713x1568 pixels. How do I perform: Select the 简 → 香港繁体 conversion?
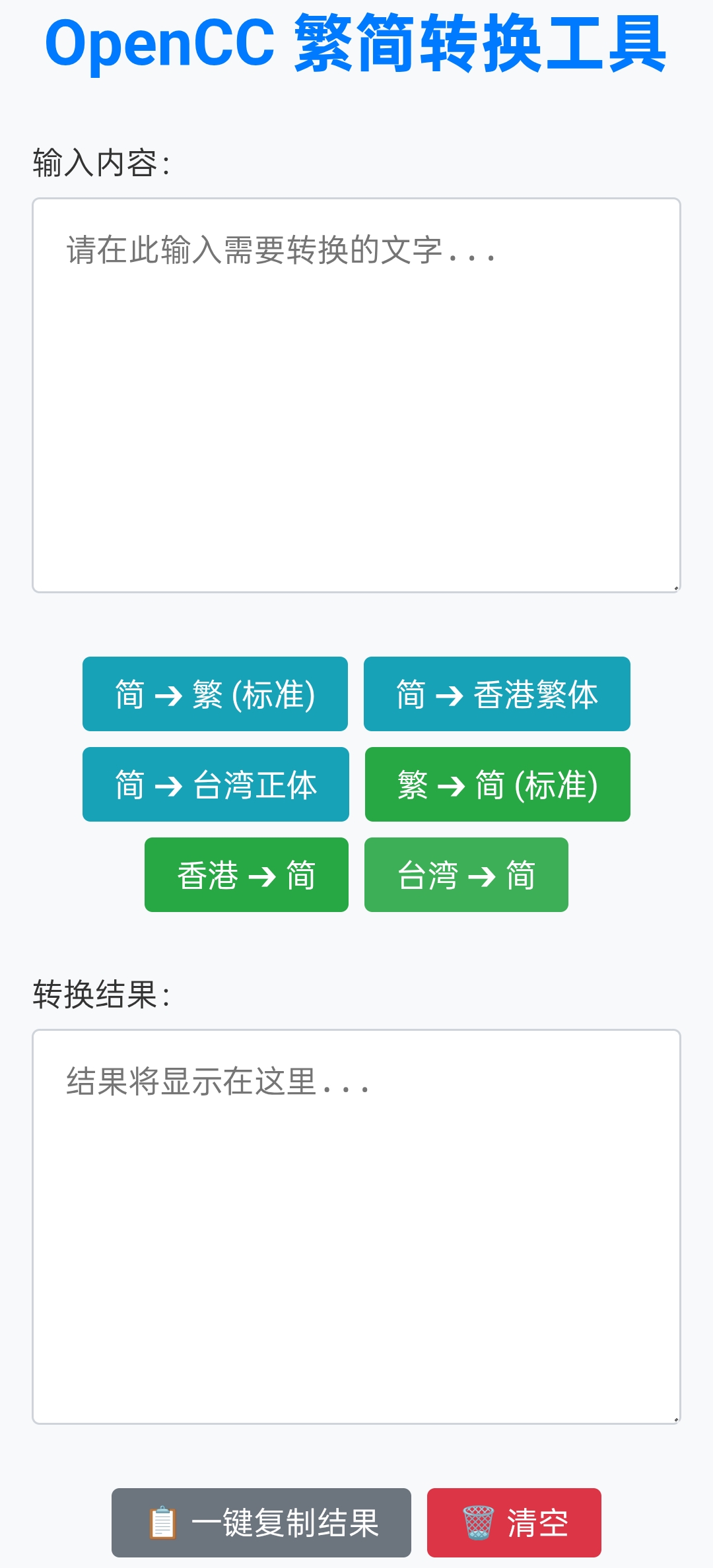(x=496, y=694)
